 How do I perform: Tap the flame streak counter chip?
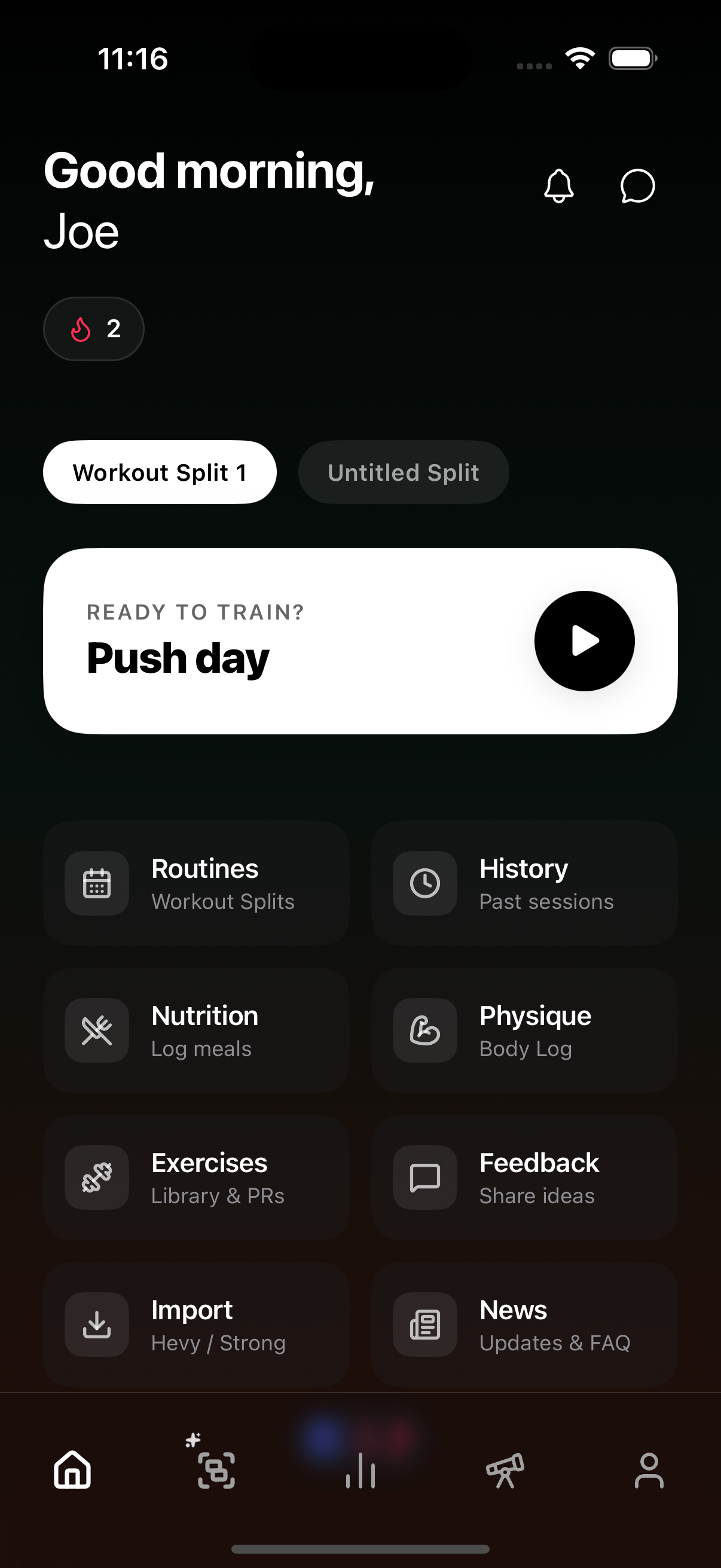pyautogui.click(x=94, y=329)
